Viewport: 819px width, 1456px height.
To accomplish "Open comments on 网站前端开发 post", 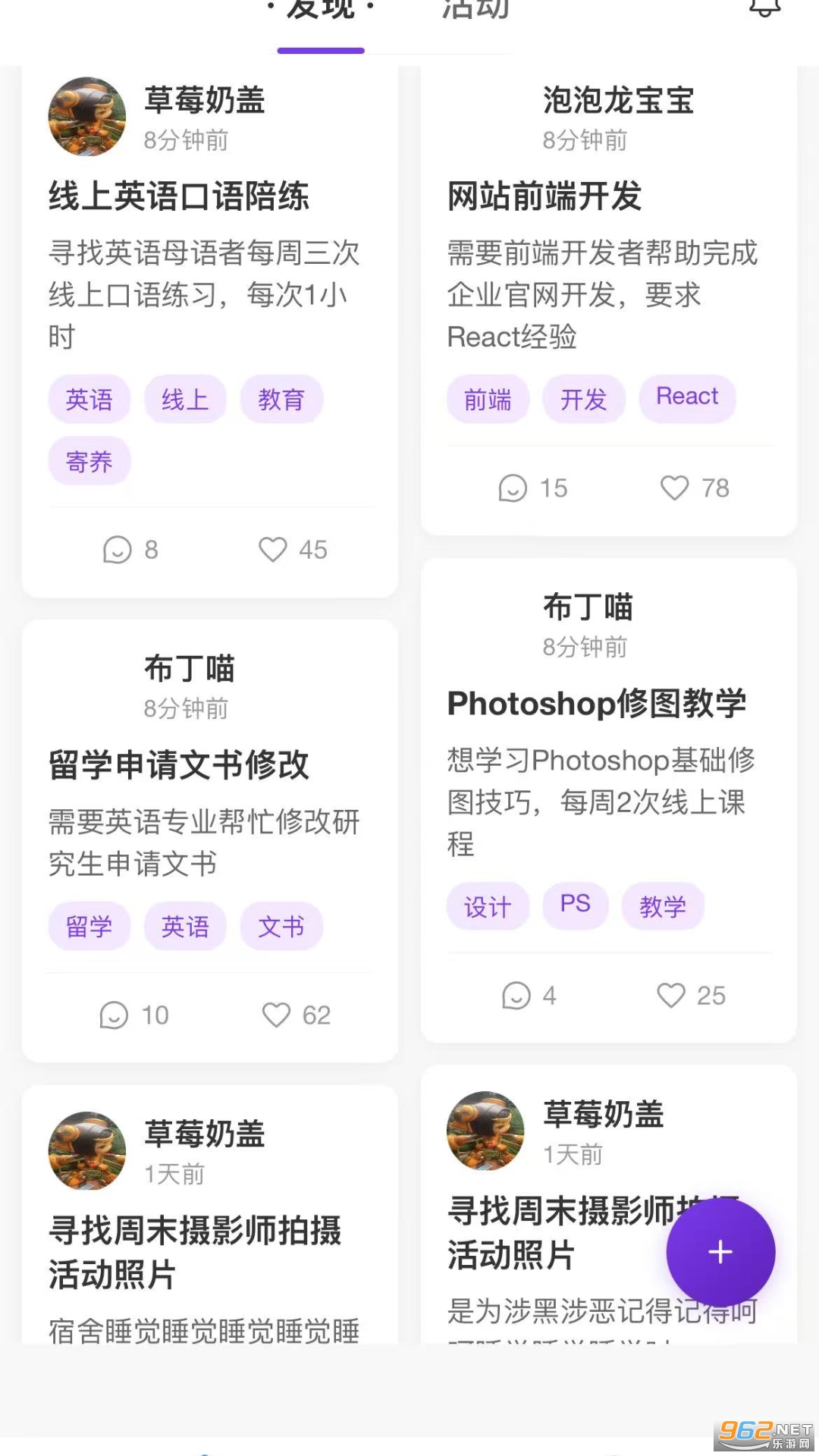I will click(513, 488).
